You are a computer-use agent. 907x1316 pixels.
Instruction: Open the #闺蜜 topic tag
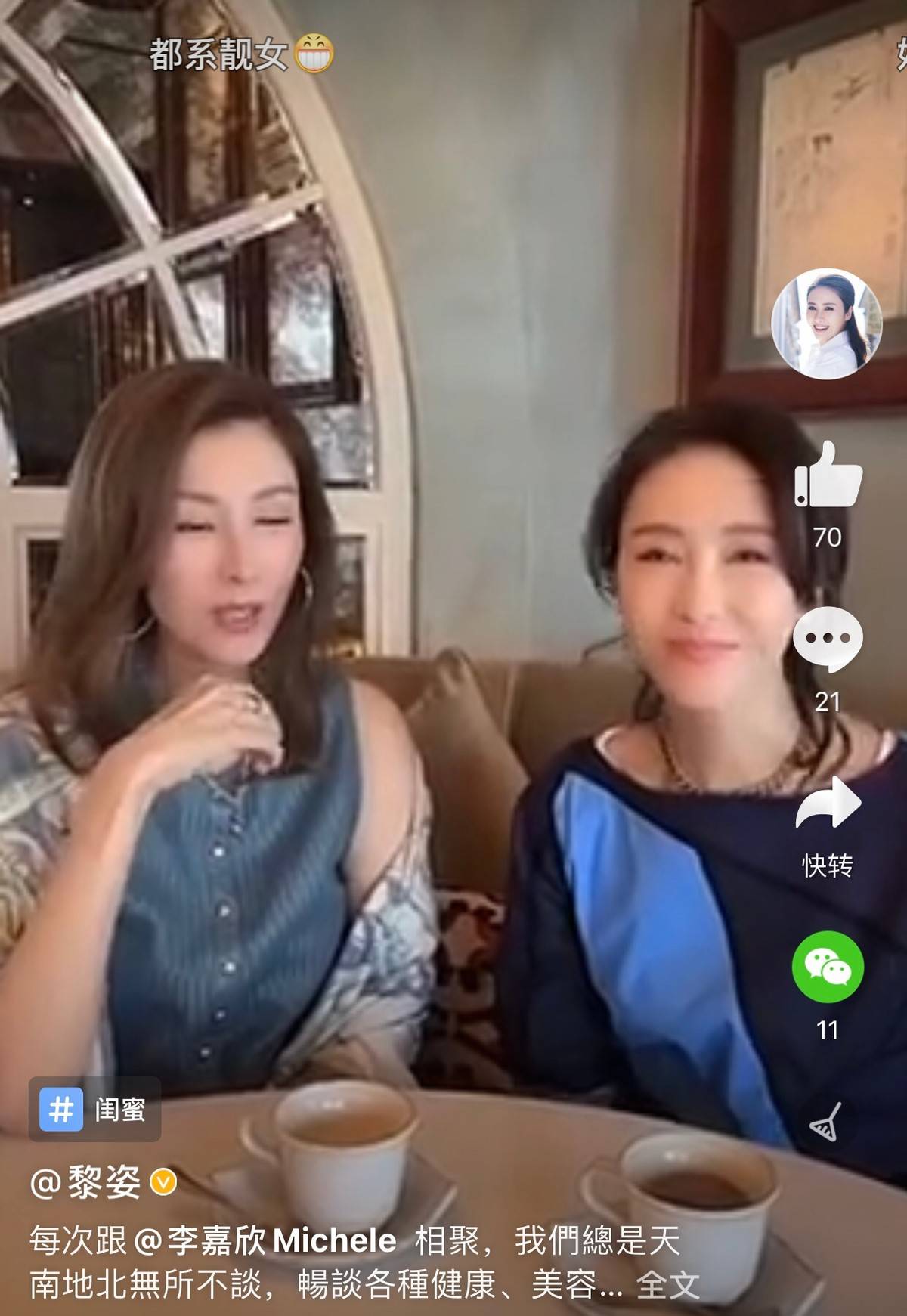[x=95, y=1110]
